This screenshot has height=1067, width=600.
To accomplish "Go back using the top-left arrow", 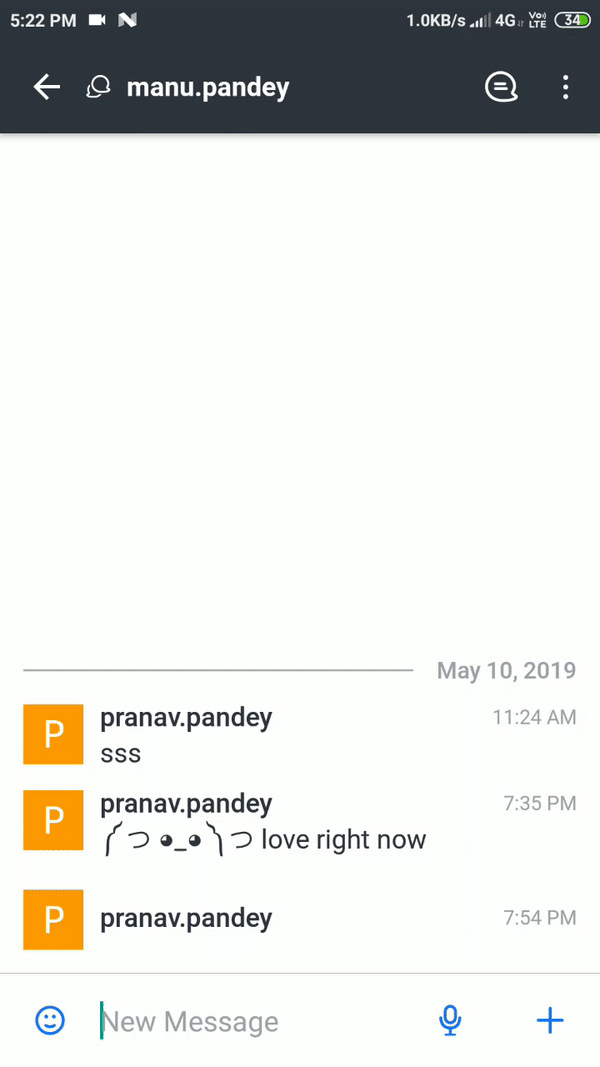I will [47, 87].
